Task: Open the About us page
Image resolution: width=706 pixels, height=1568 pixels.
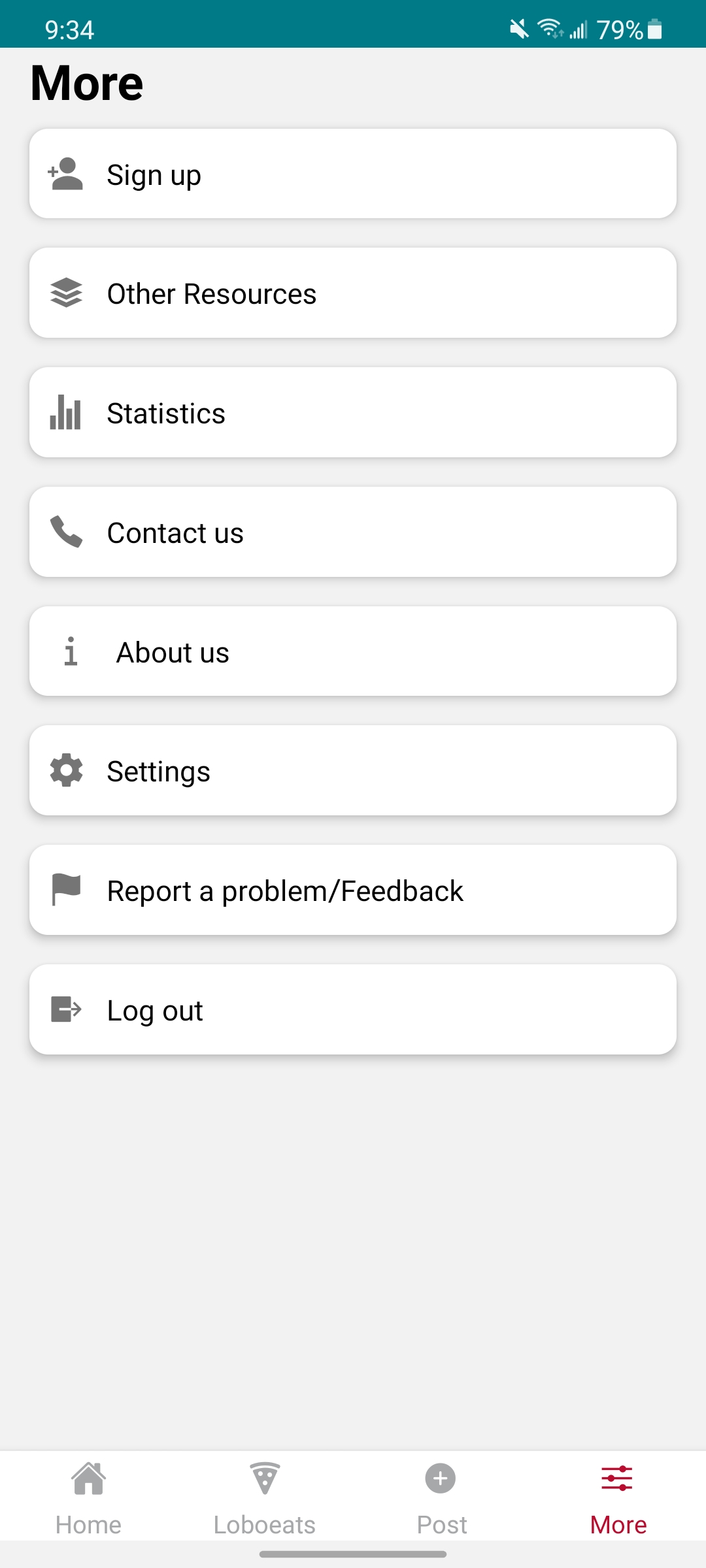Action: click(x=353, y=651)
